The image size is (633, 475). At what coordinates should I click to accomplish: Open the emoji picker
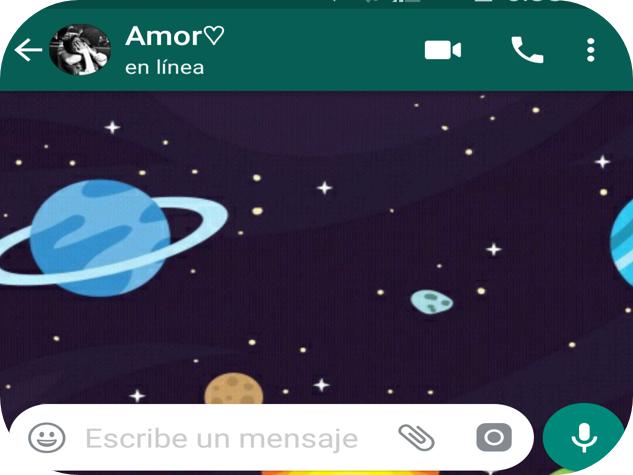[x=46, y=437]
